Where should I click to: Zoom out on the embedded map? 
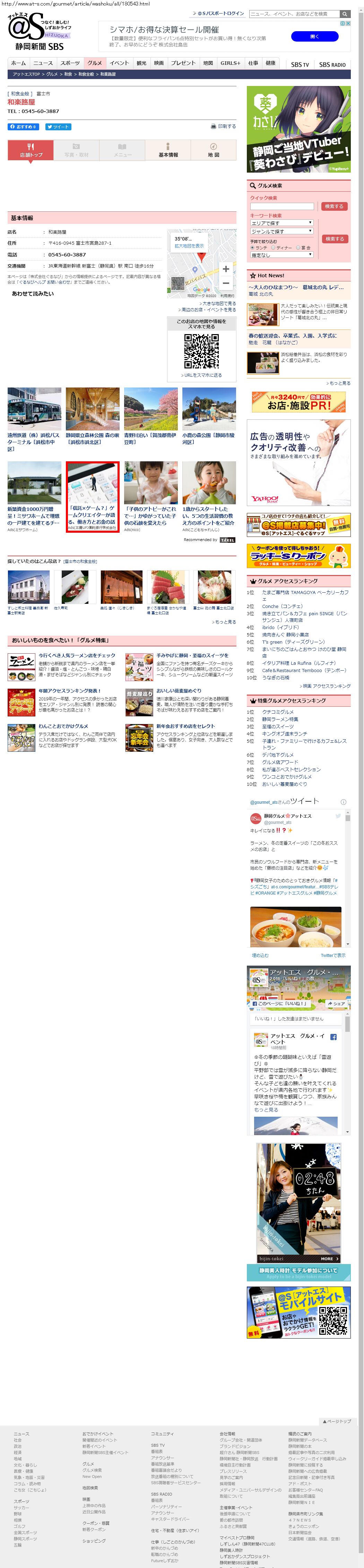coord(226,283)
